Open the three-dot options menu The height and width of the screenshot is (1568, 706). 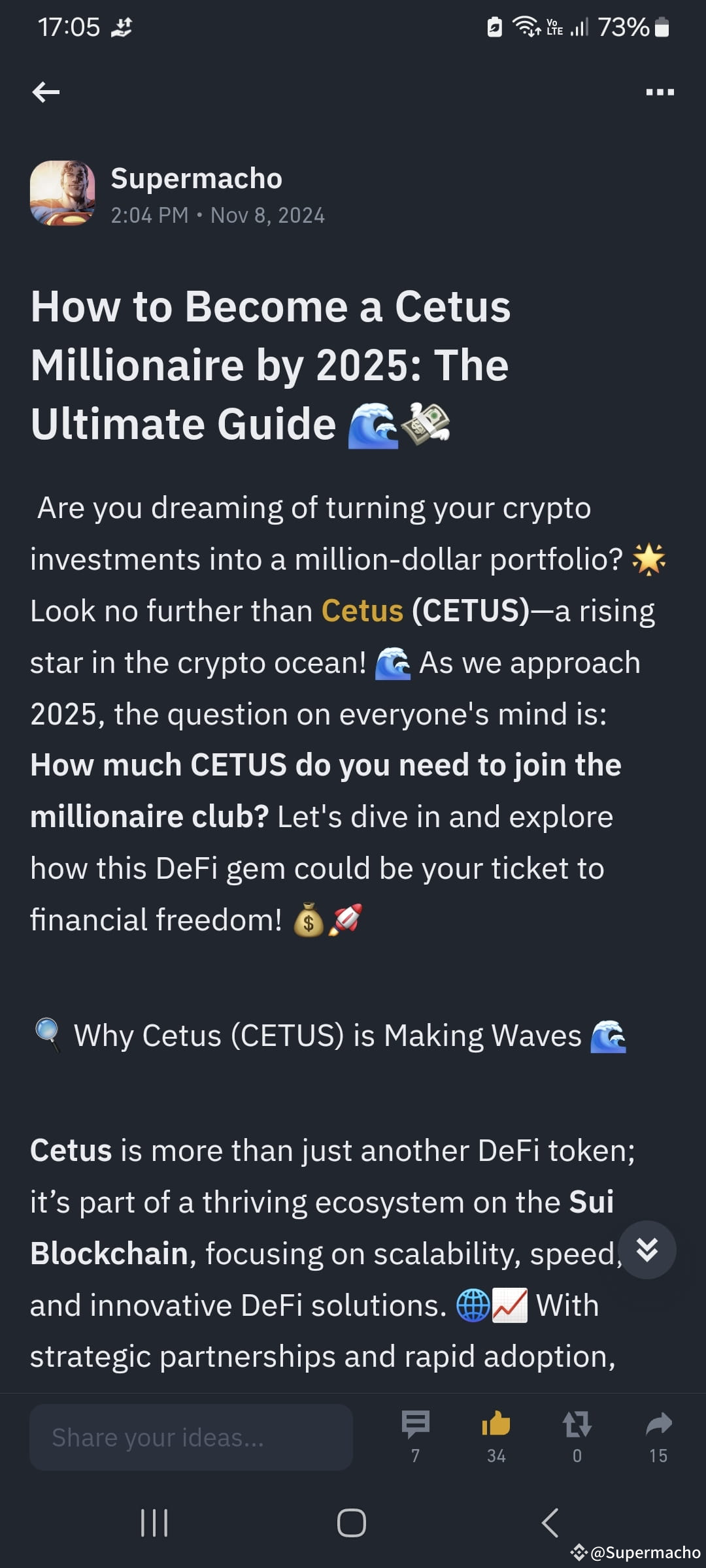click(x=660, y=91)
